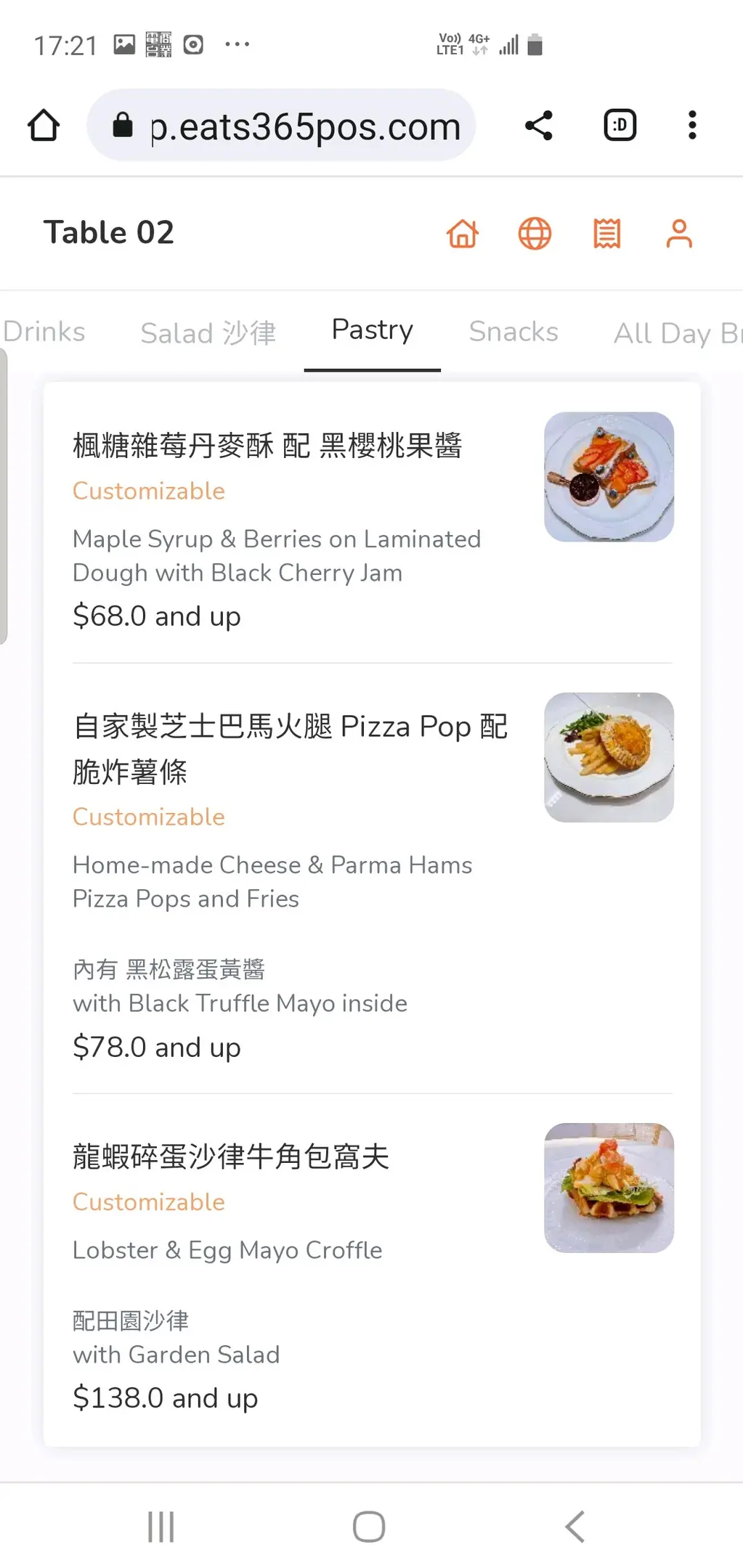Image resolution: width=743 pixels, height=1568 pixels.
Task: Open the browser overflow menu
Action: (692, 126)
